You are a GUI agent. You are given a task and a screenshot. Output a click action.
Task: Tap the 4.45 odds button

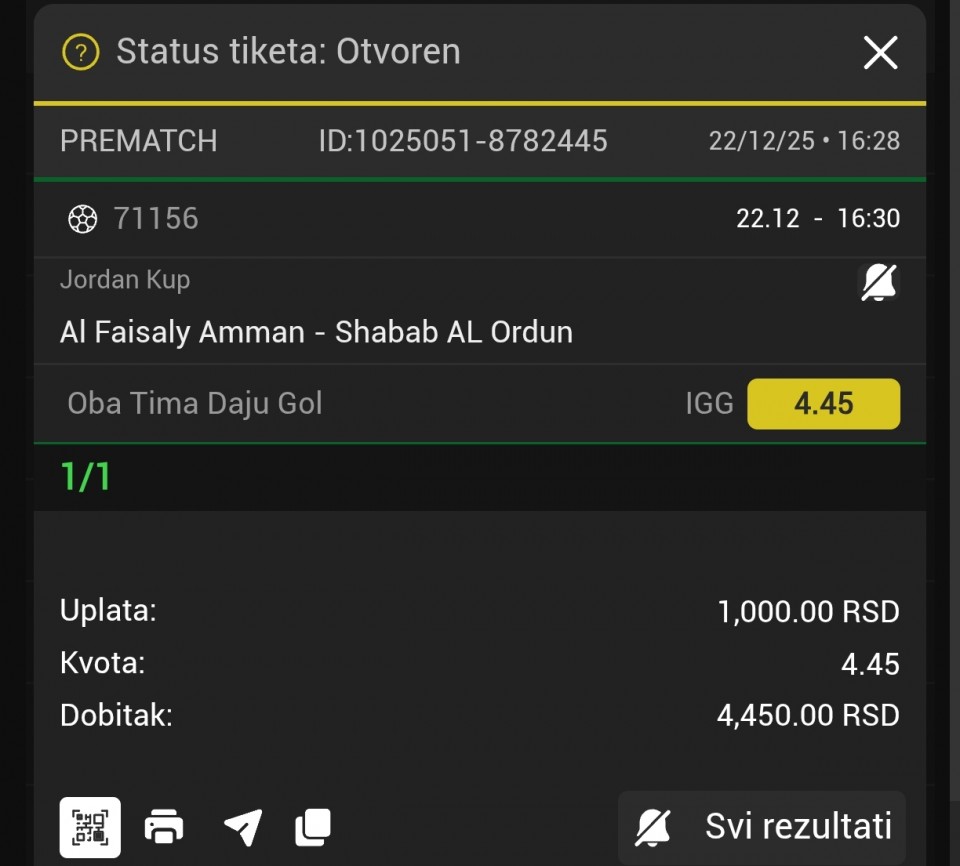tap(823, 404)
